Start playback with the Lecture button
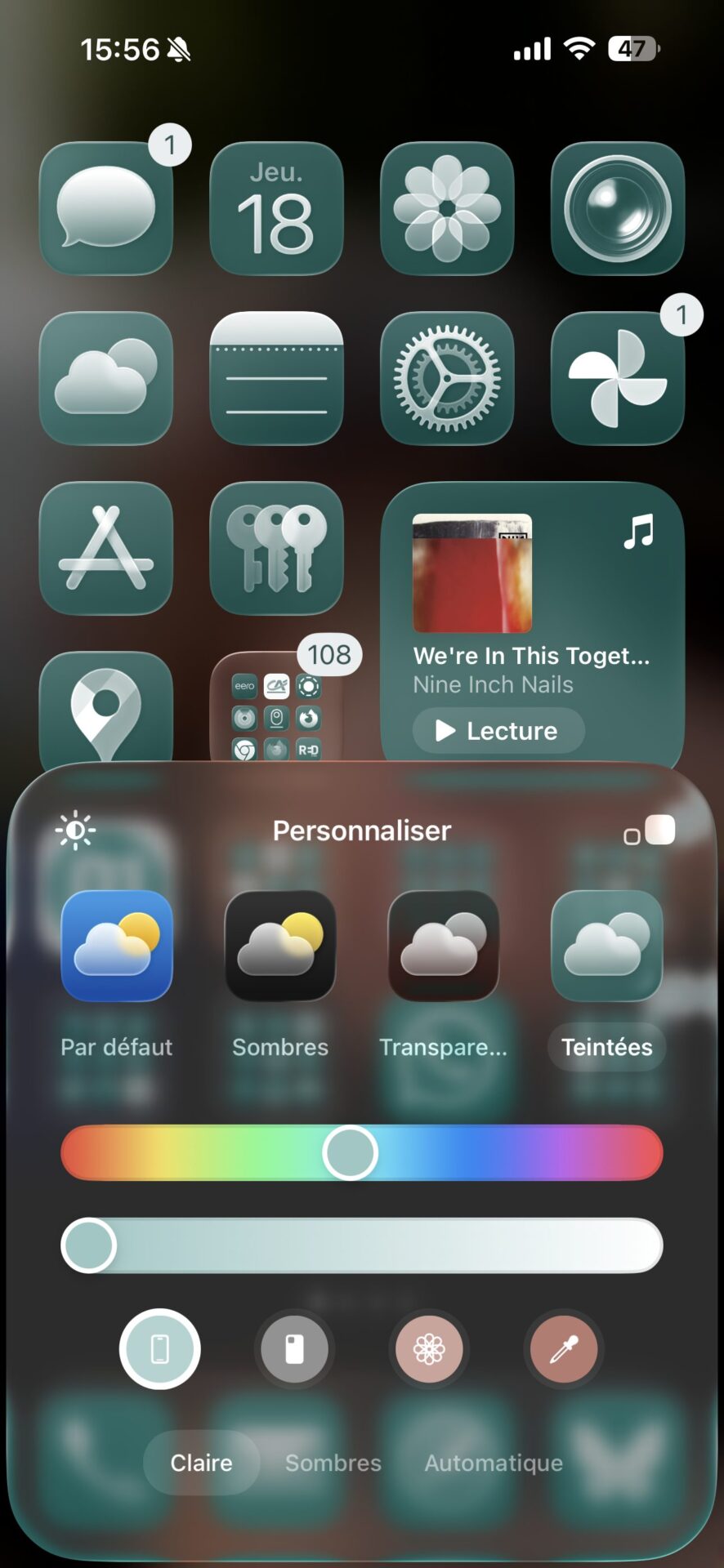This screenshot has height=1568, width=724. point(498,730)
